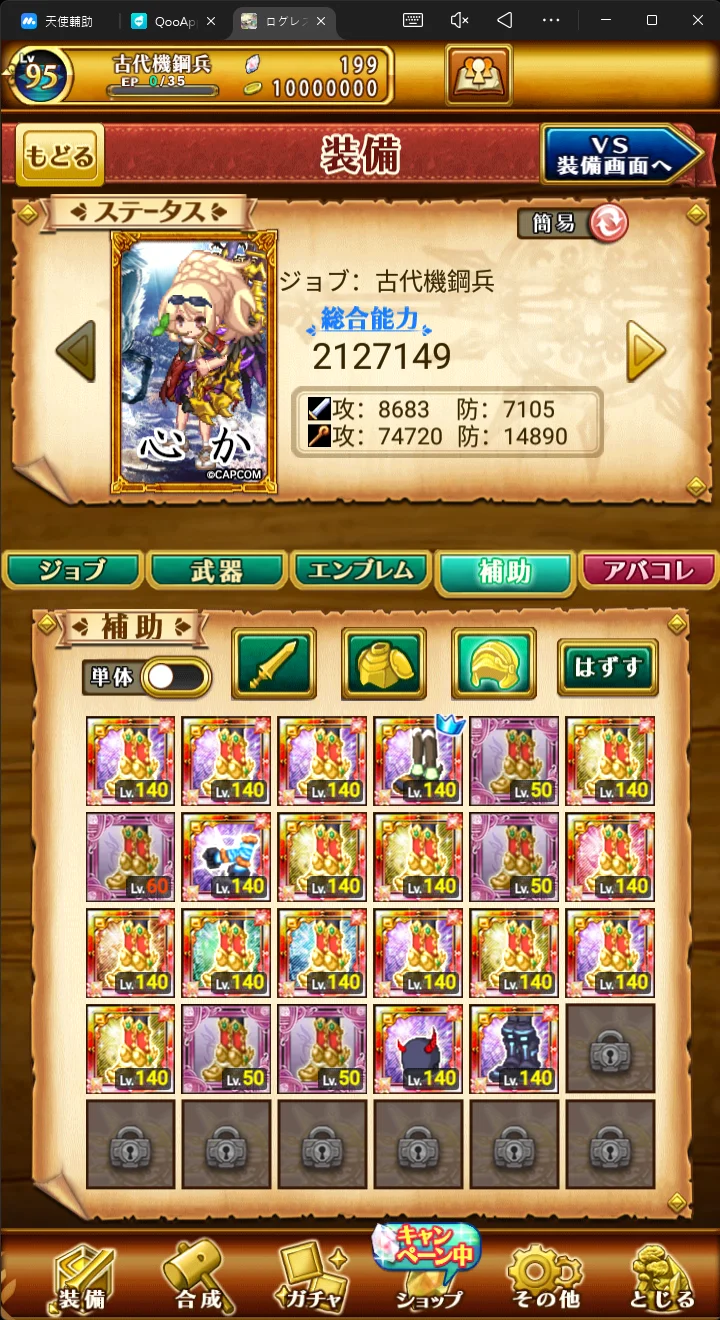Viewport: 720px width, 1320px height.
Task: Show the next character with the right arrow
Action: tap(646, 352)
